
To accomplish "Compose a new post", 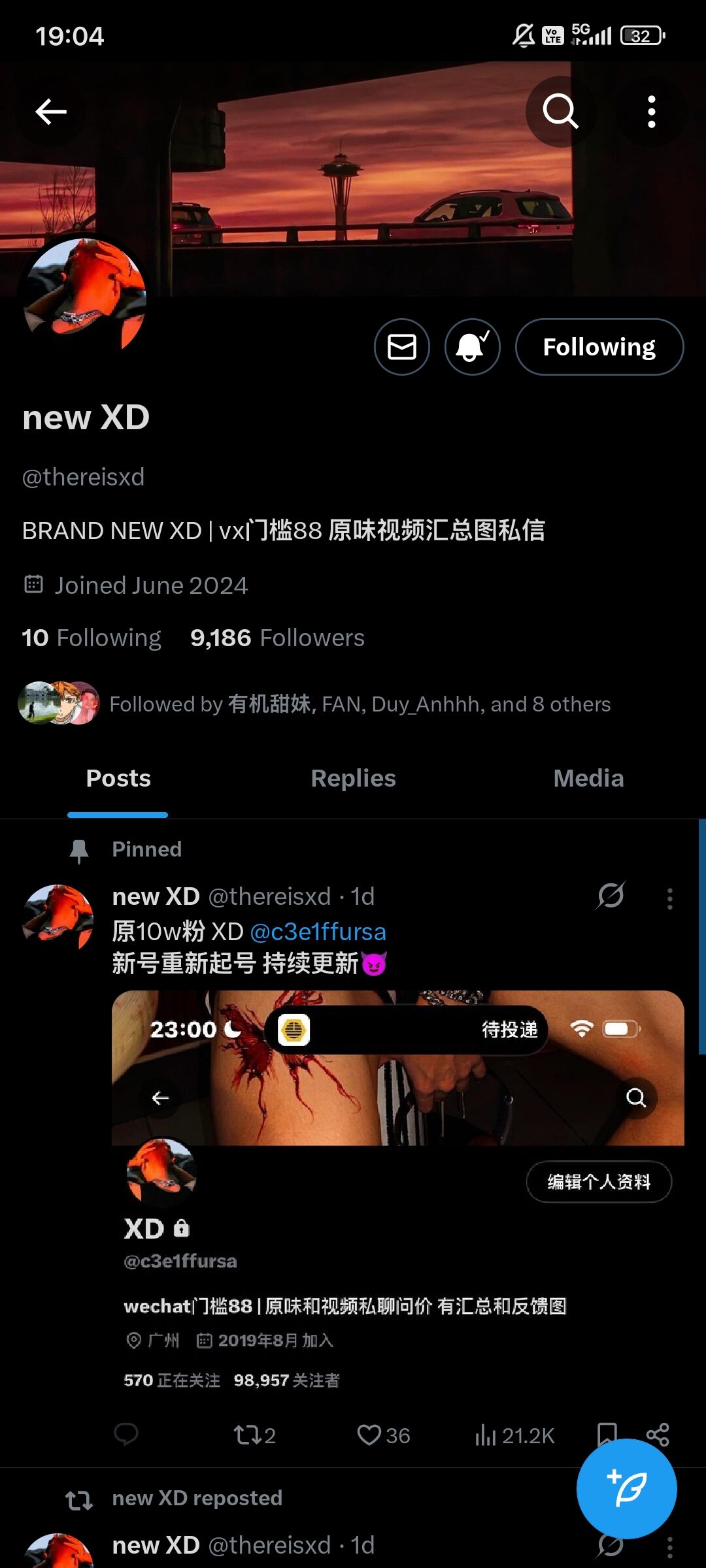I will click(626, 1489).
